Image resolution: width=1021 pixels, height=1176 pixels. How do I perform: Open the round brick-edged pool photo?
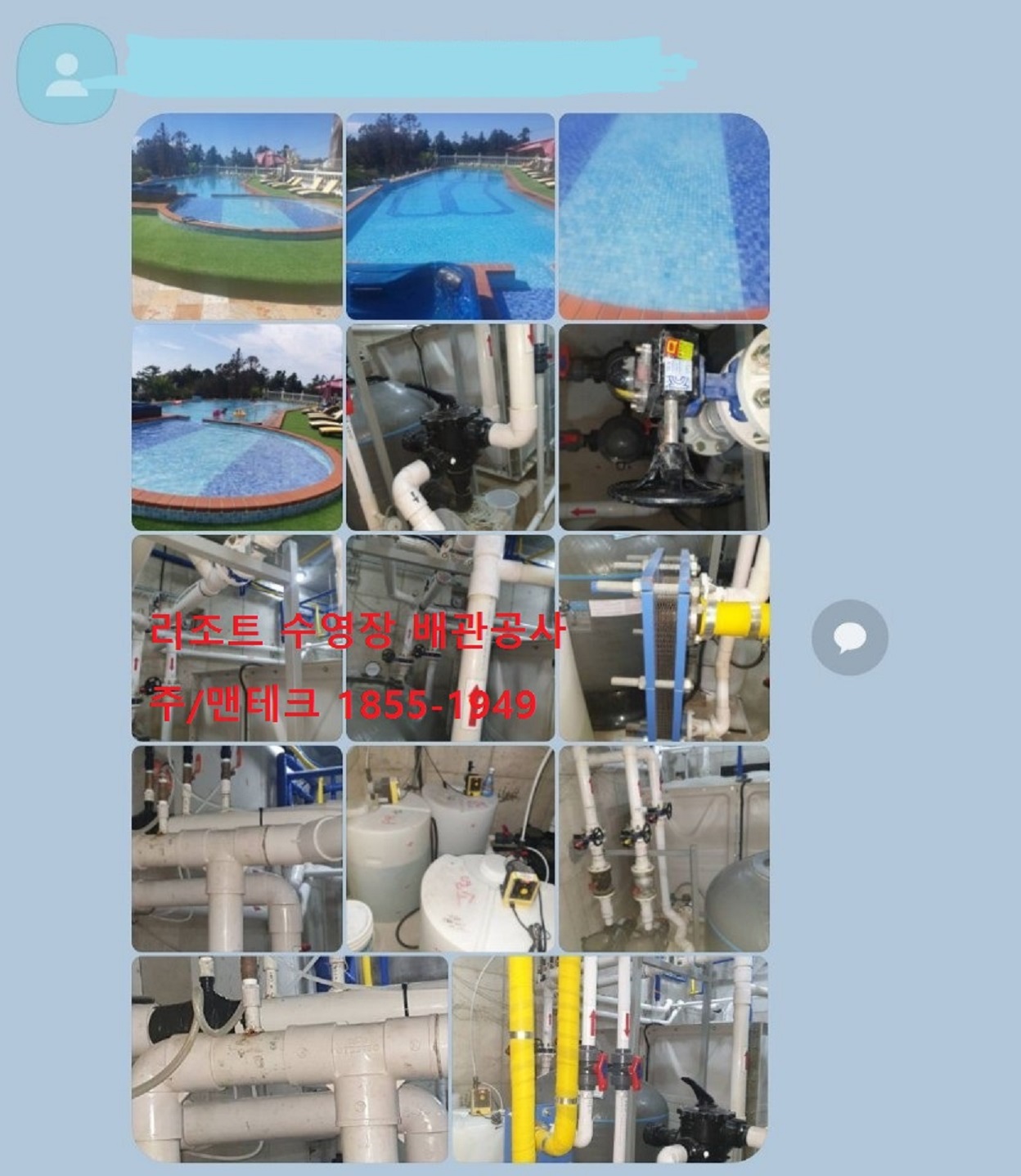click(x=237, y=427)
